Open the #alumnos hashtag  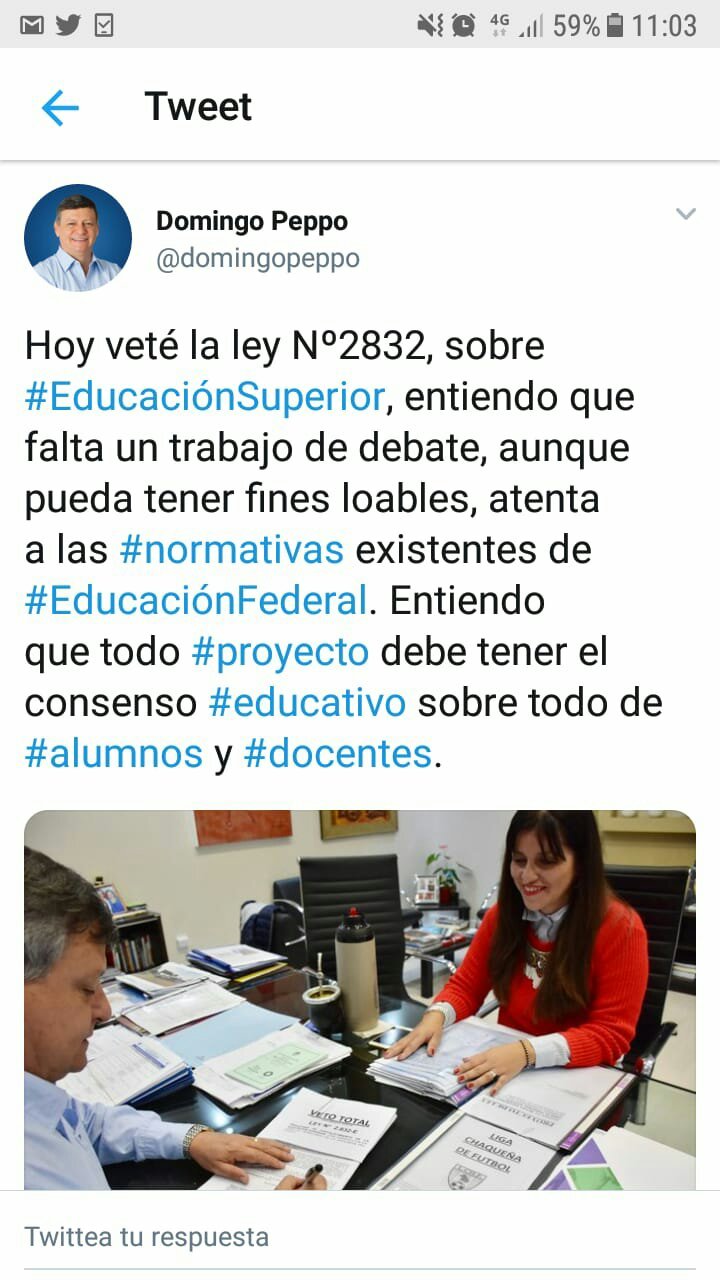(x=114, y=754)
